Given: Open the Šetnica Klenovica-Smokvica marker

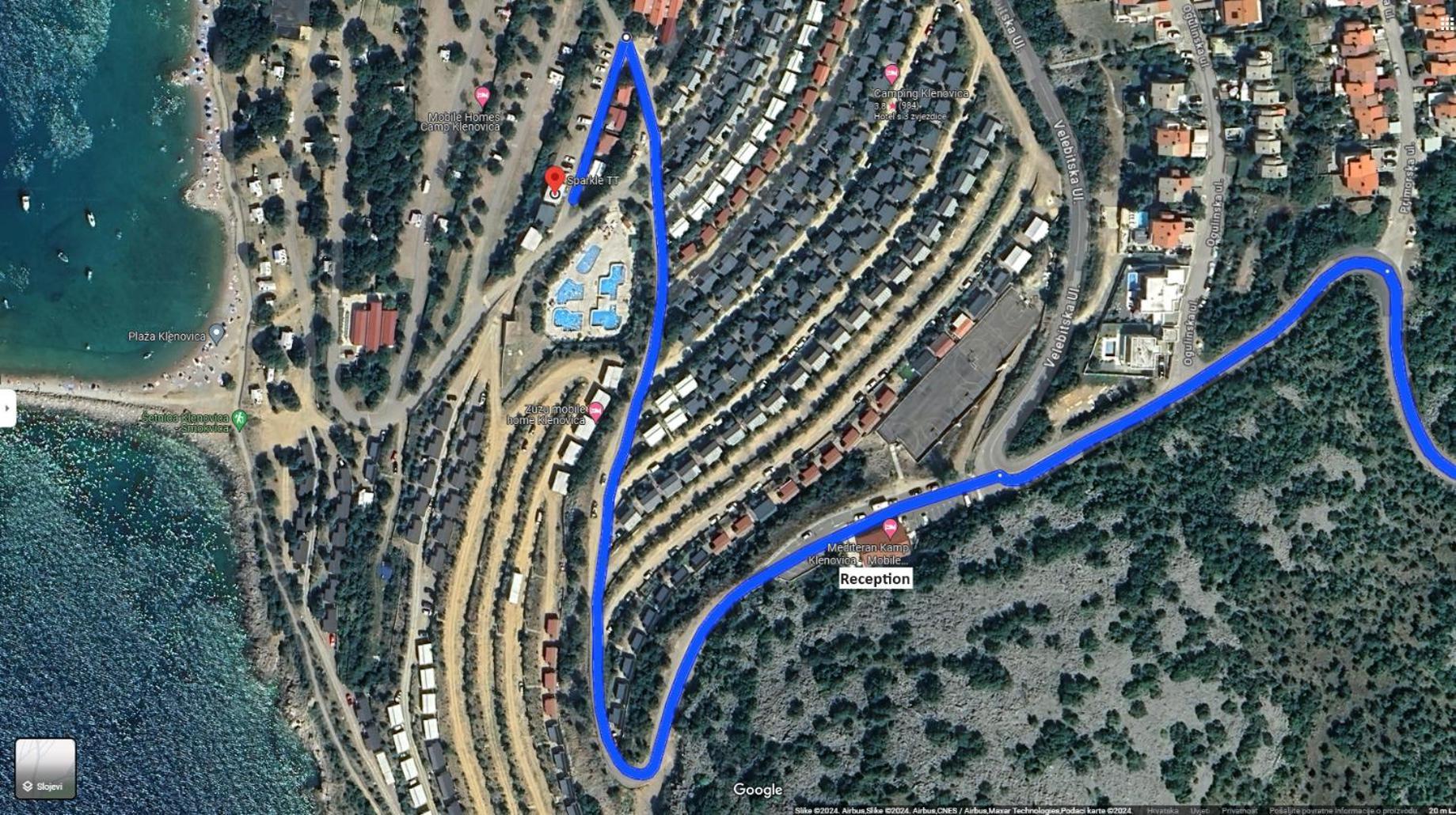Looking at the screenshot, I should pos(240,419).
